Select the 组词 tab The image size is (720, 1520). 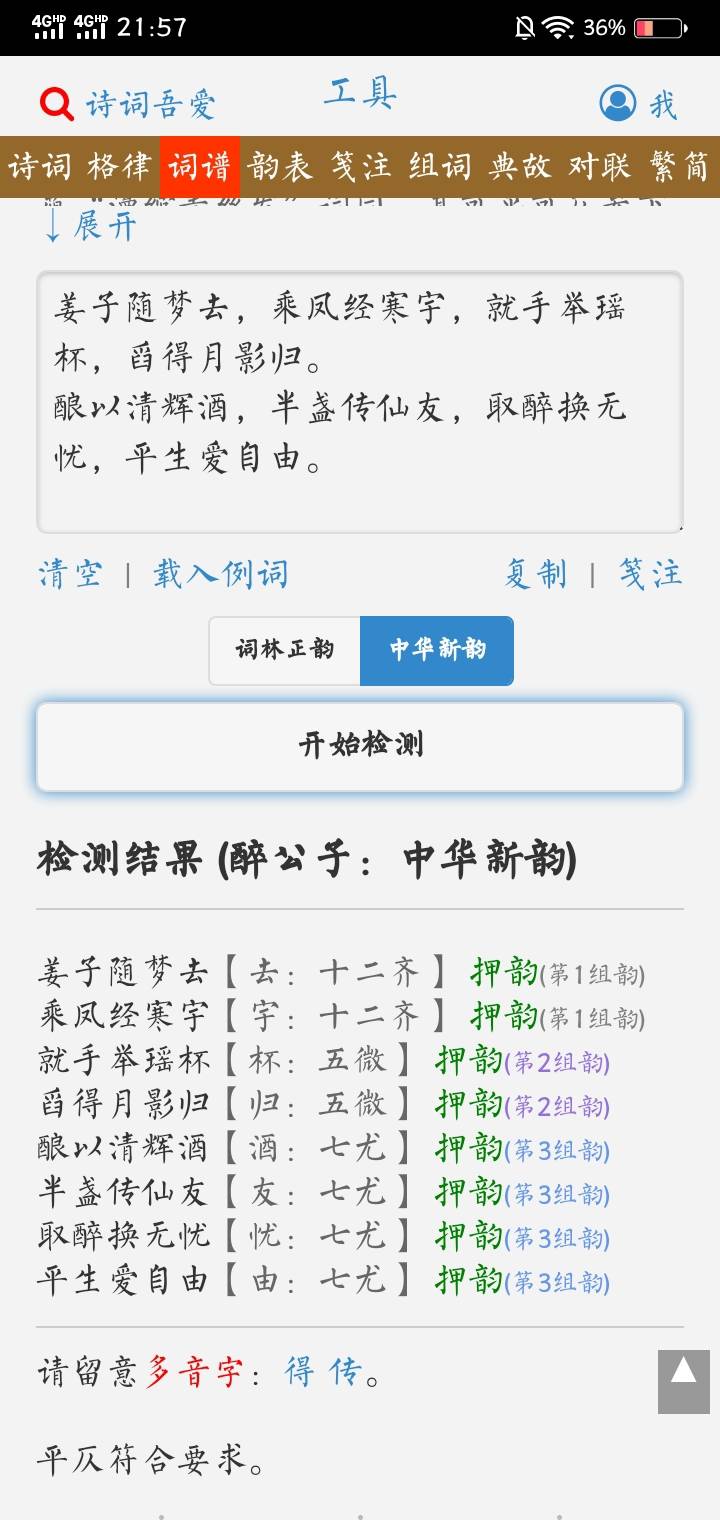click(x=440, y=166)
